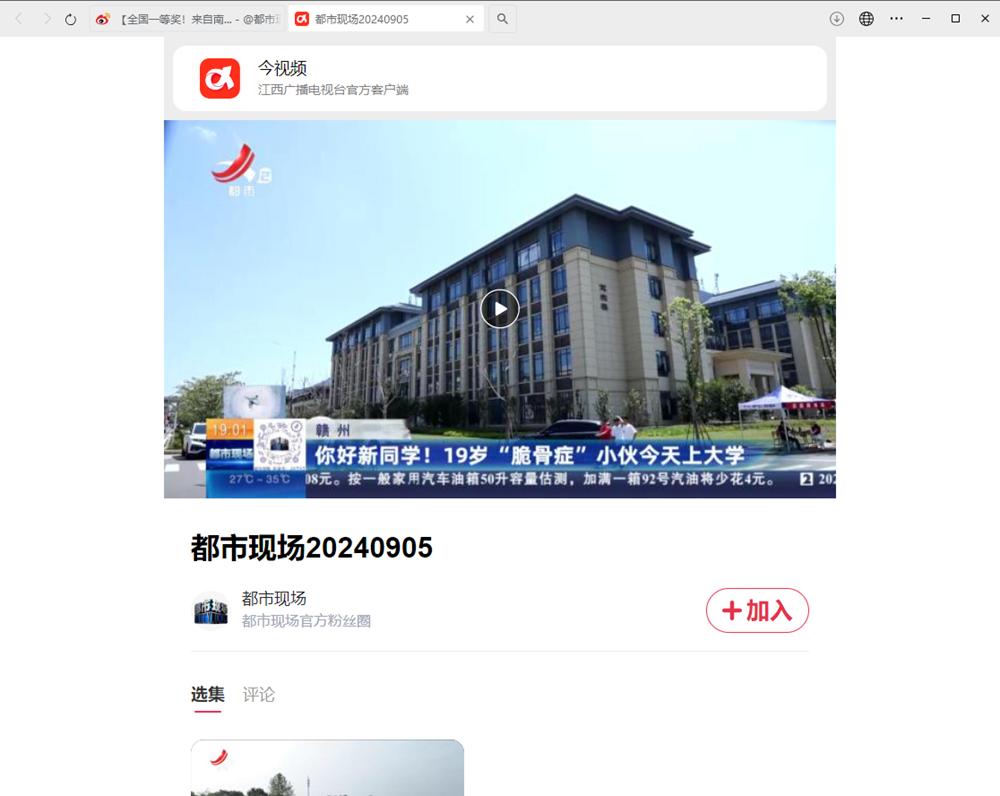Minimize the browser window

[926, 19]
